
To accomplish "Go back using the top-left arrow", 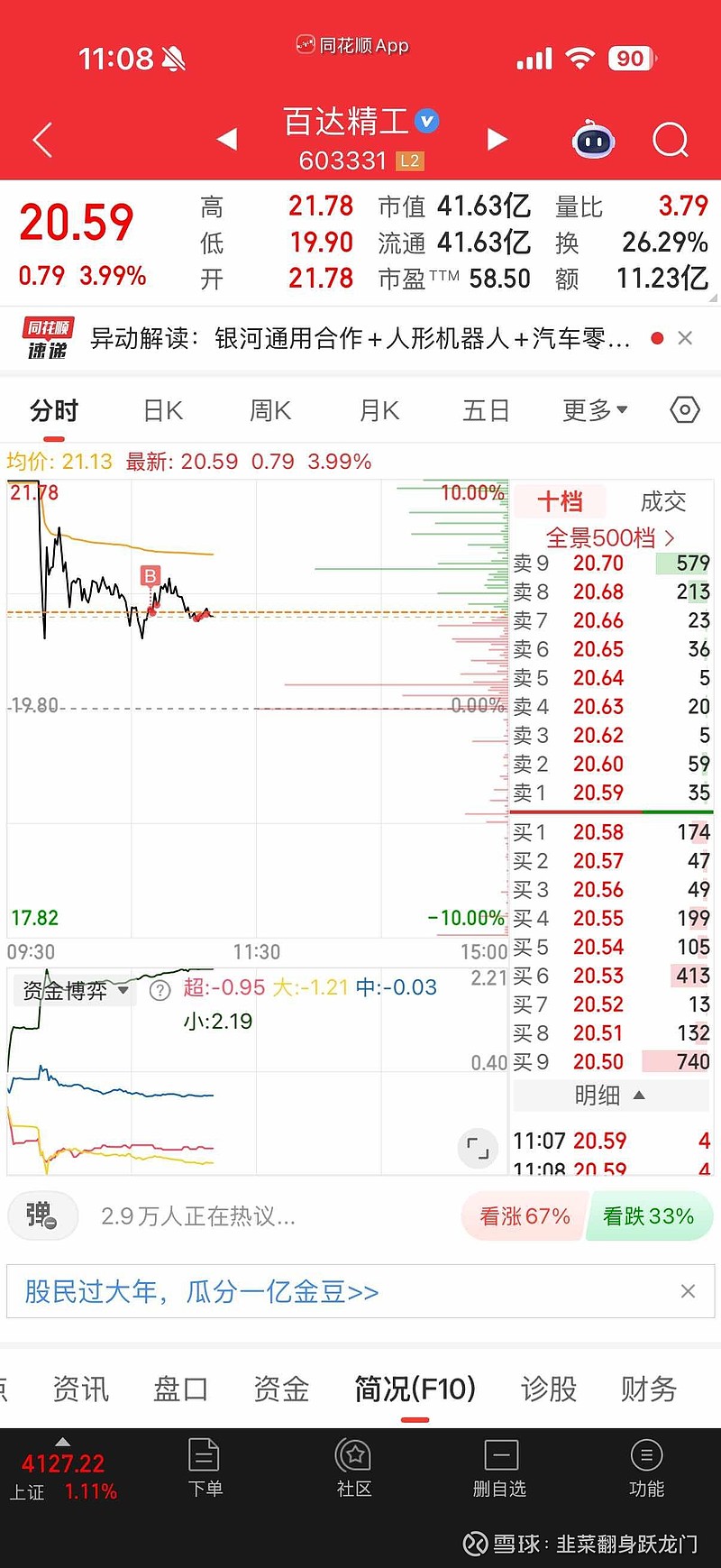I will (x=42, y=140).
